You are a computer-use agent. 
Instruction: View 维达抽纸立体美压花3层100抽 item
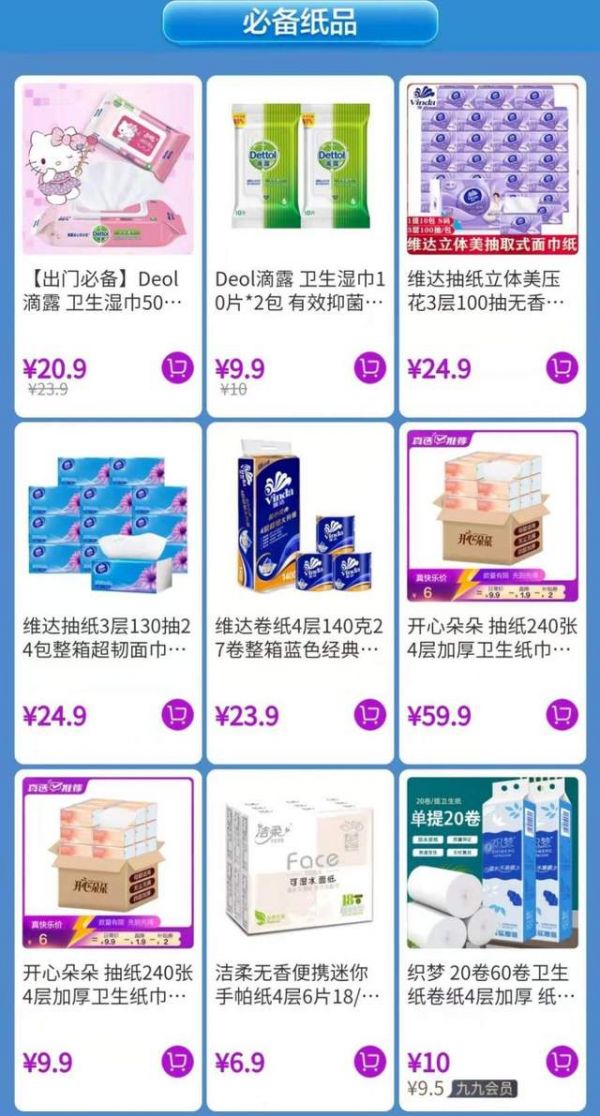click(492, 170)
